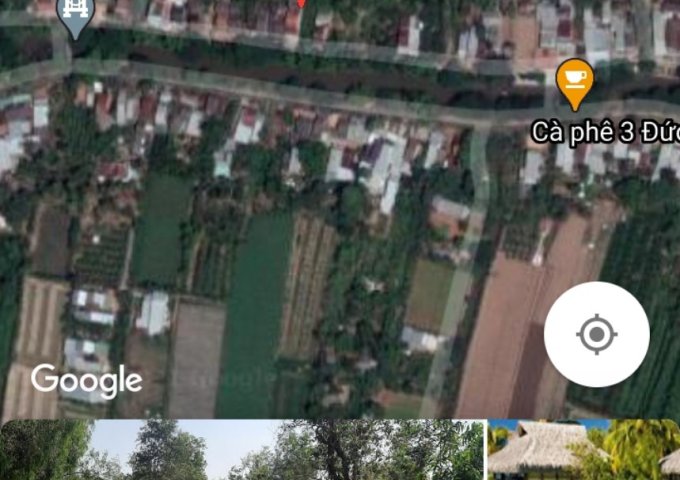Center map on my current location

[x=596, y=334]
